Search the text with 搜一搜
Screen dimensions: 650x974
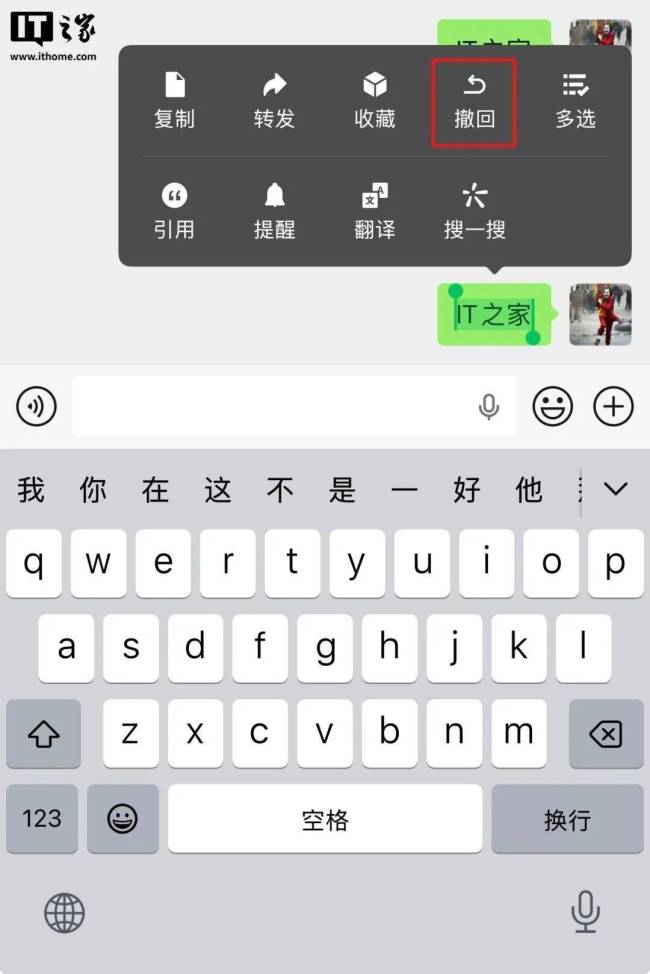474,212
